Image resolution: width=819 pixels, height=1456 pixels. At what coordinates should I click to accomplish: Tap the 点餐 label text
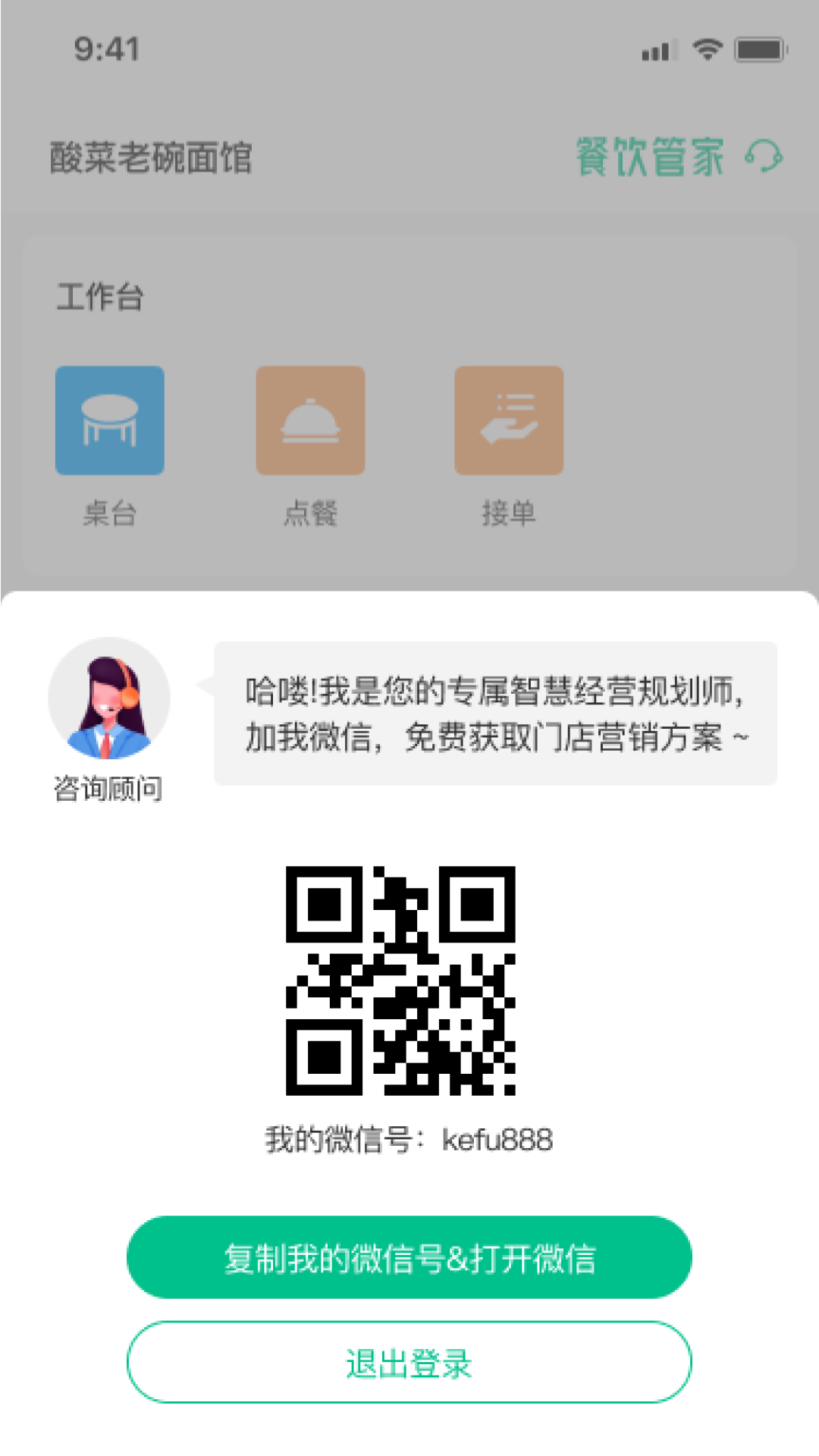pyautogui.click(x=311, y=513)
